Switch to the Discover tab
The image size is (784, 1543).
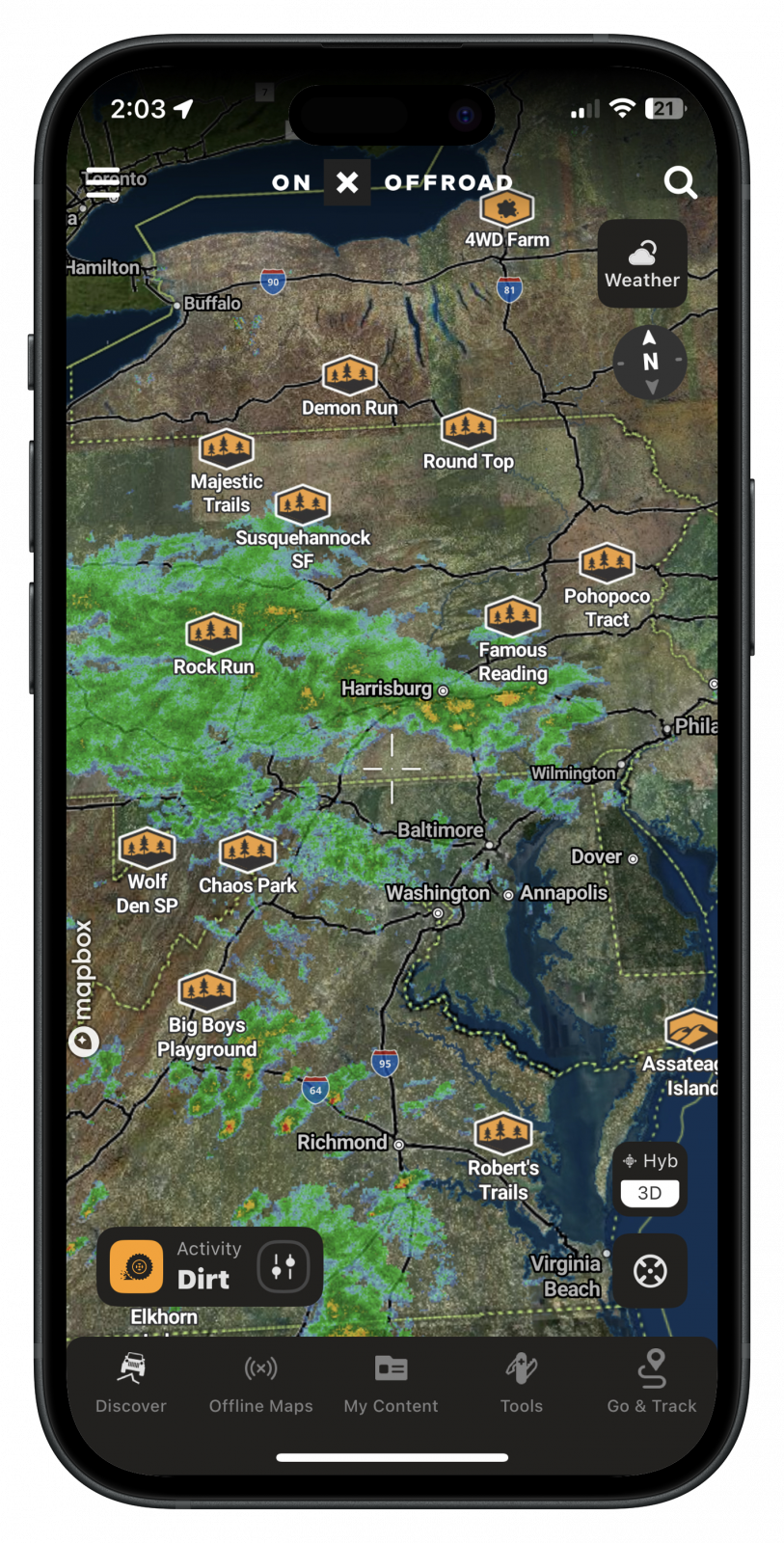(131, 1382)
